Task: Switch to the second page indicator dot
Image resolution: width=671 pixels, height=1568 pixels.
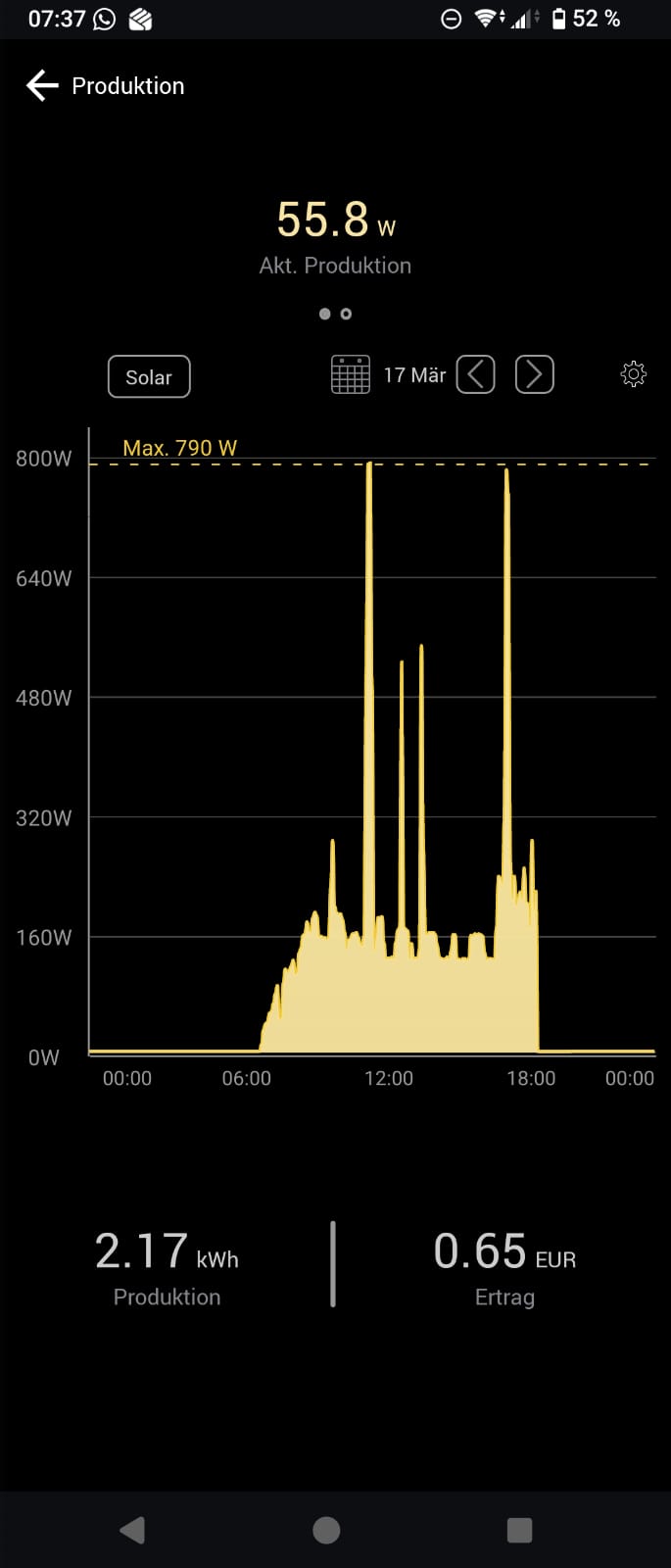Action: [346, 314]
